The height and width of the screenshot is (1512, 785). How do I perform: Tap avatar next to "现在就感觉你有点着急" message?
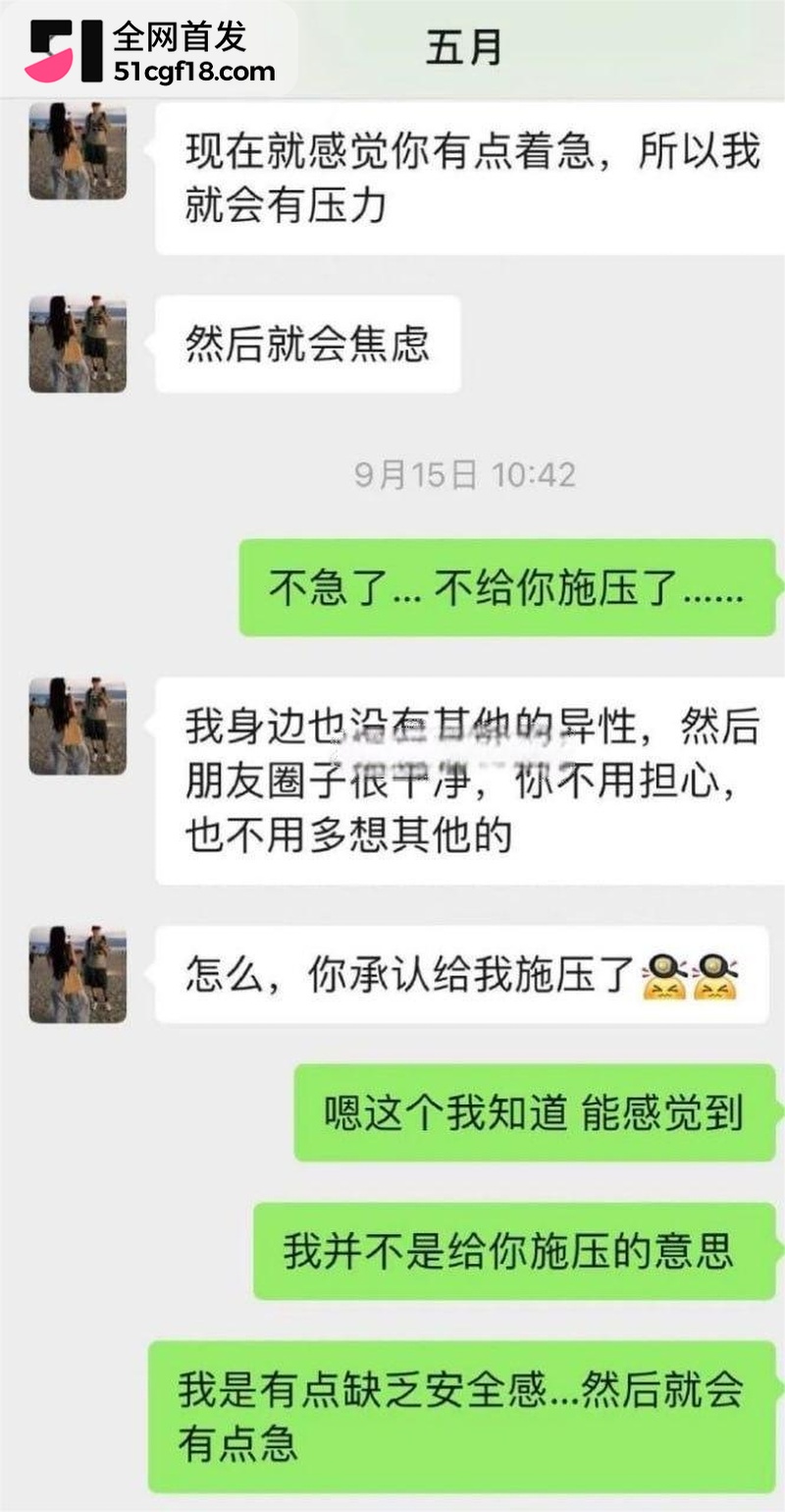(x=78, y=151)
